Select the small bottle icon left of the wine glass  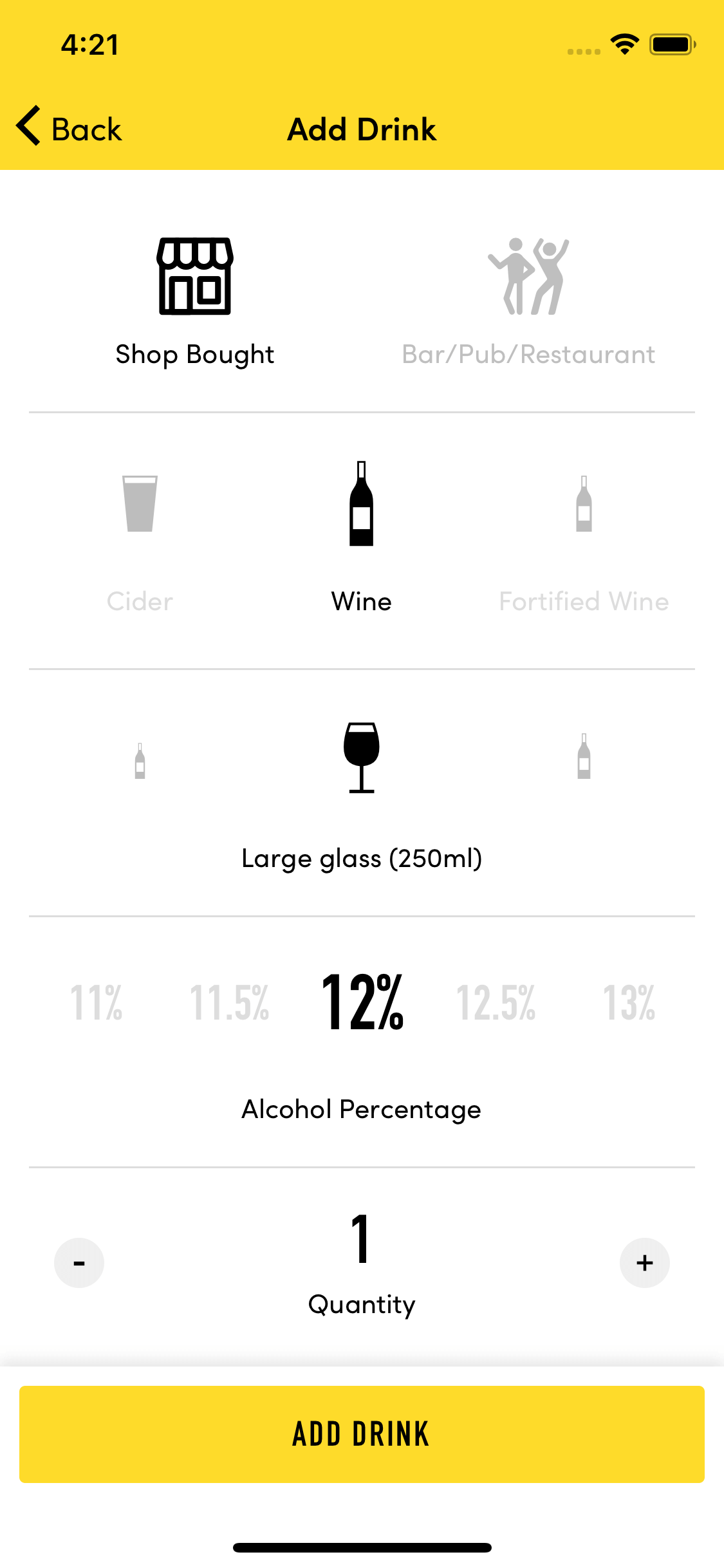[x=139, y=761]
